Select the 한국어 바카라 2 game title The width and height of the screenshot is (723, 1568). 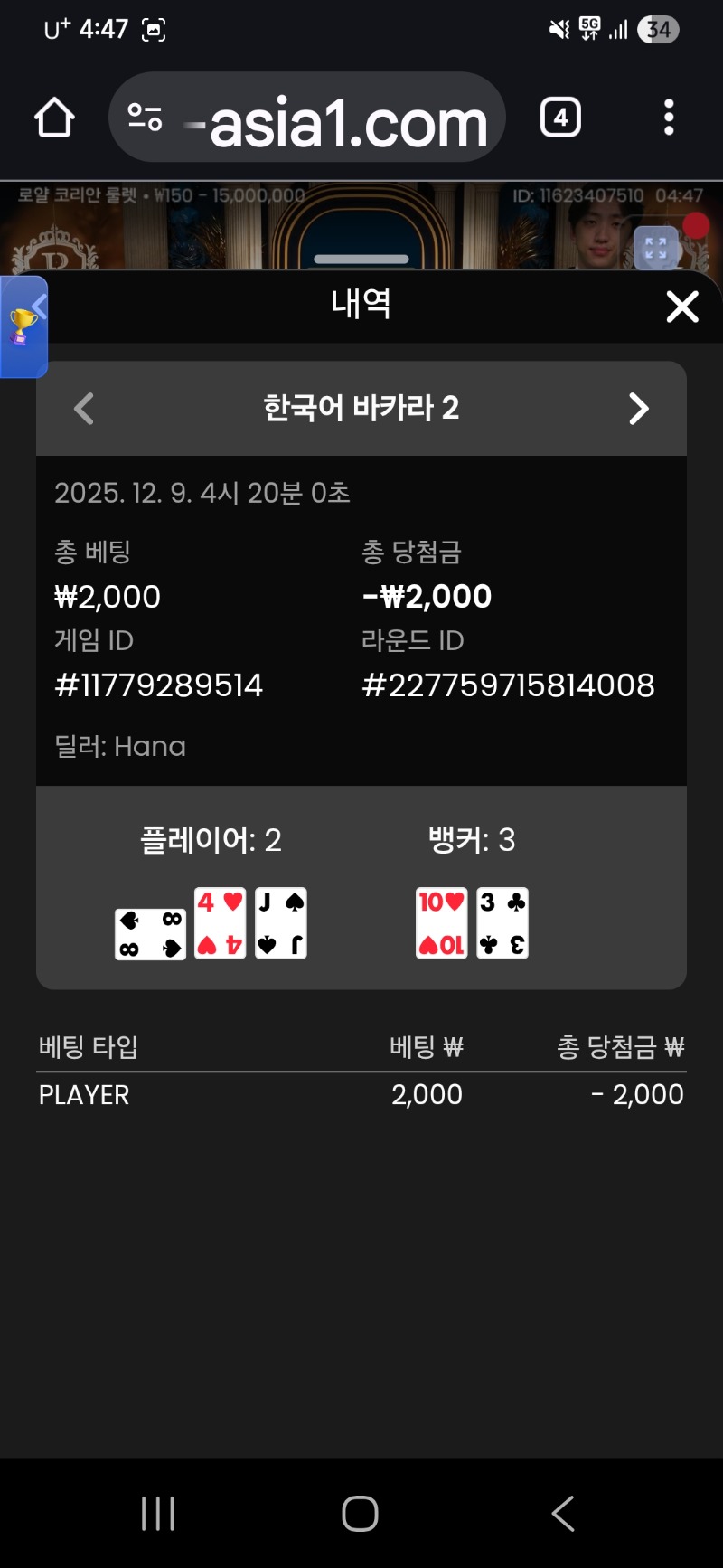click(x=361, y=409)
